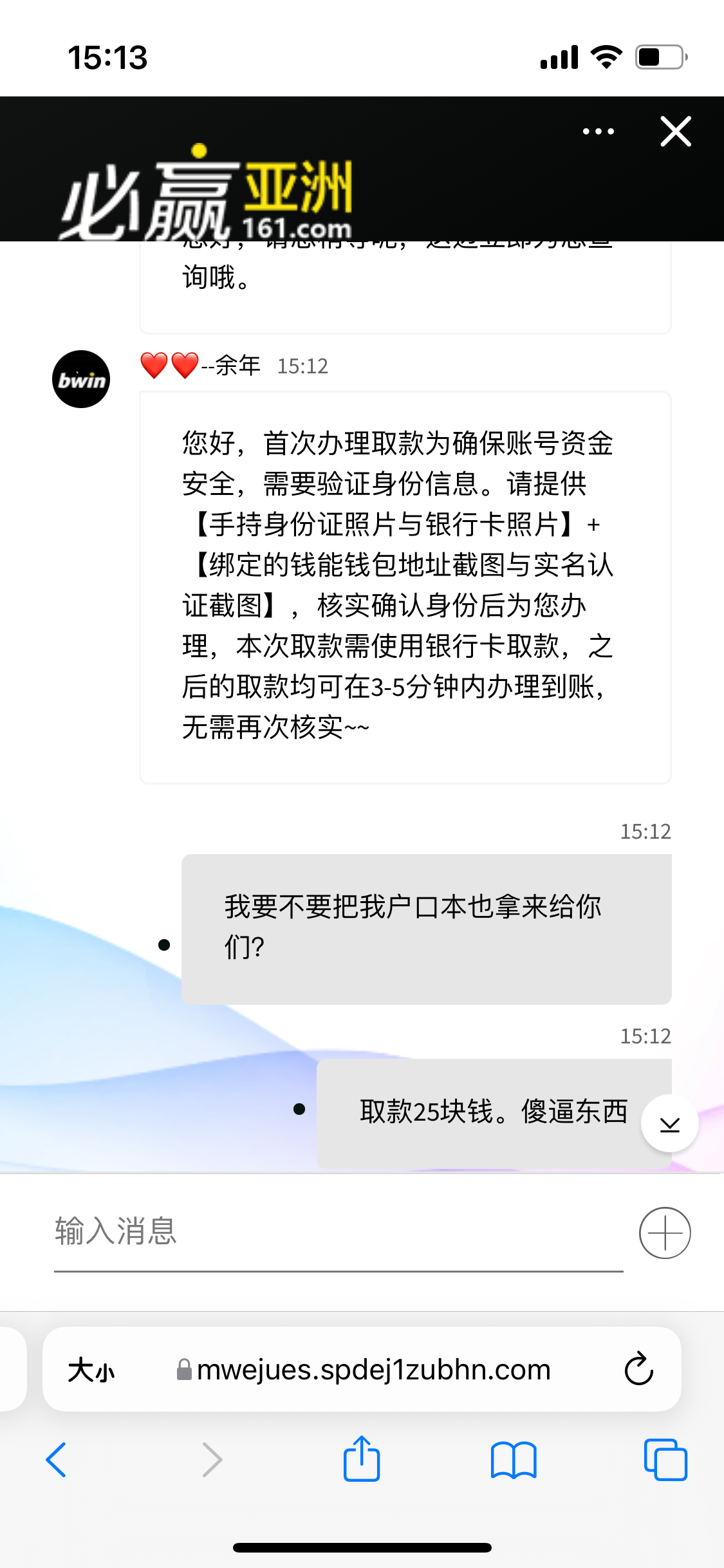Close the chat window with the X
The height and width of the screenshot is (1568, 724).
[x=675, y=132]
